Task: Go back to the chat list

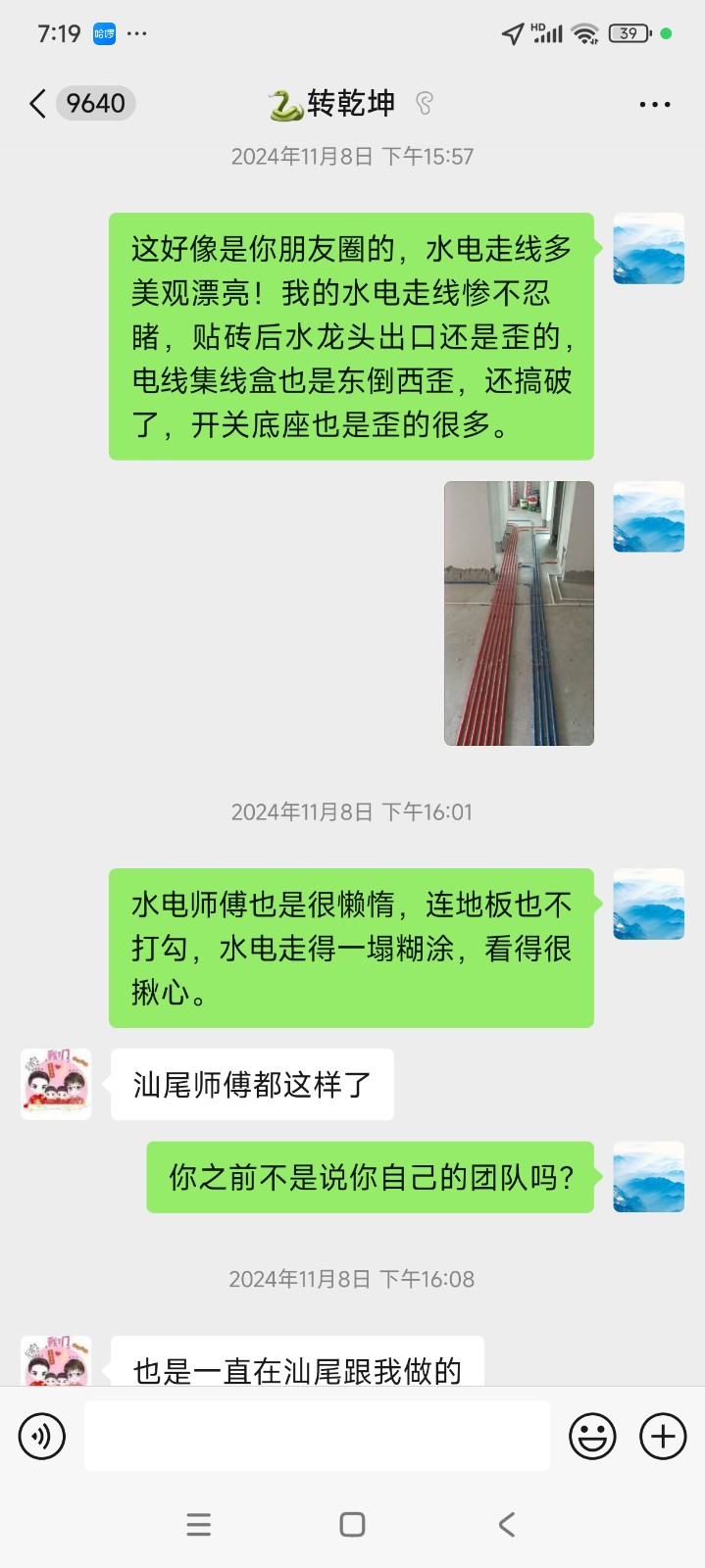Action: click(x=39, y=104)
